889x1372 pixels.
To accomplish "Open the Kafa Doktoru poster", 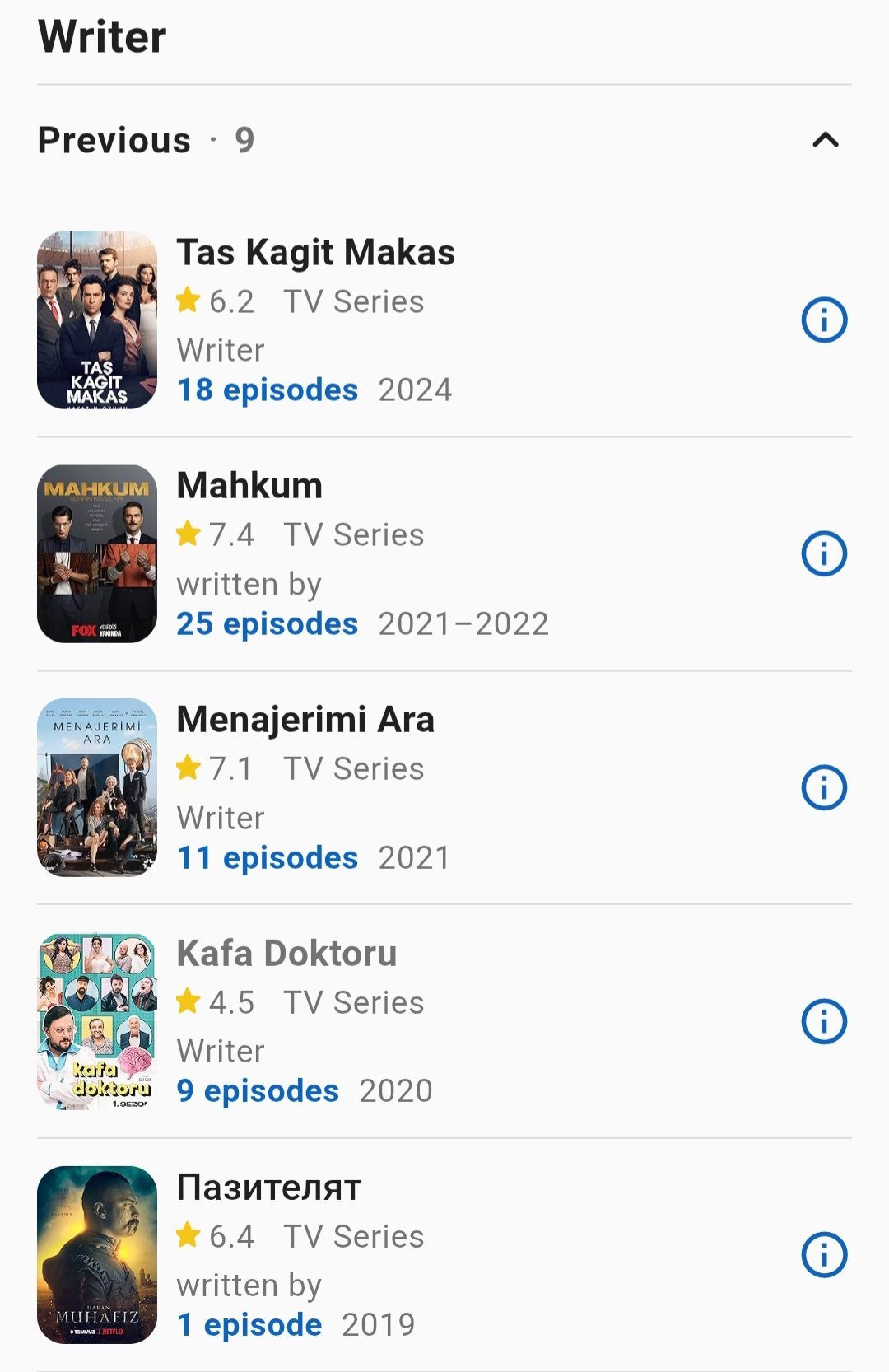I will pos(97,1021).
